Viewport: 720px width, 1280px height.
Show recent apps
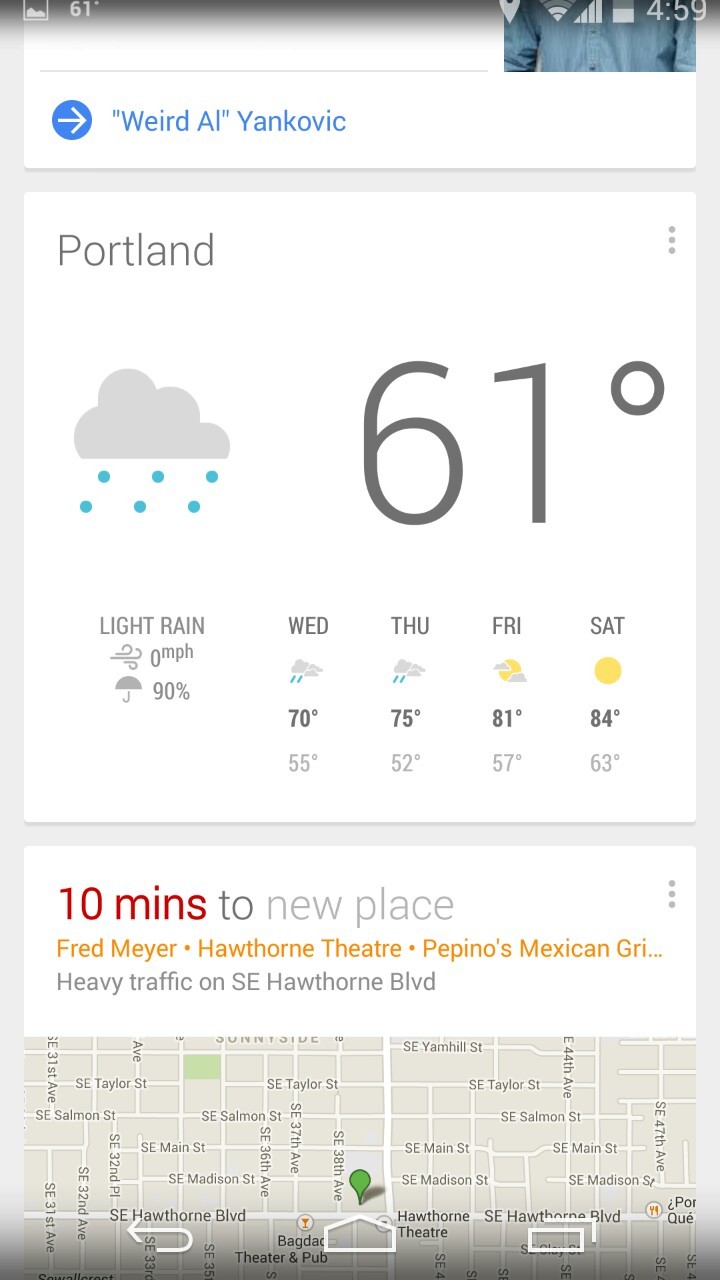[560, 1238]
